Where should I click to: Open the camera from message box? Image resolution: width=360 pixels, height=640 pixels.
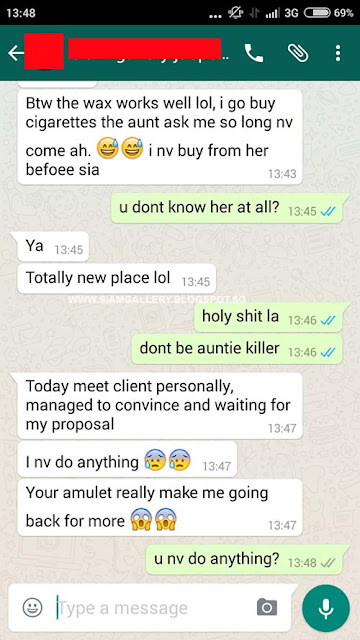(x=267, y=607)
